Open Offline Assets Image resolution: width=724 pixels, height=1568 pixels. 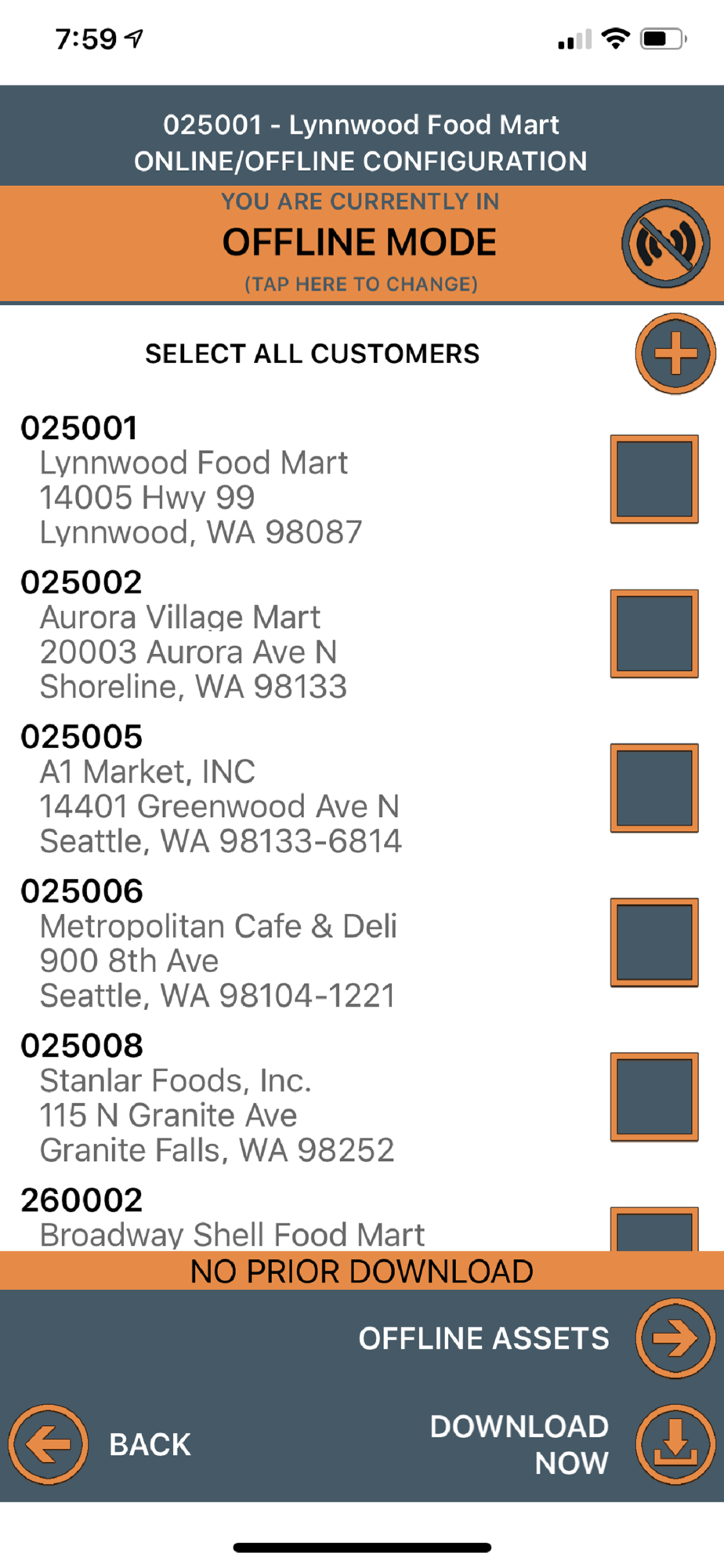[x=675, y=1338]
